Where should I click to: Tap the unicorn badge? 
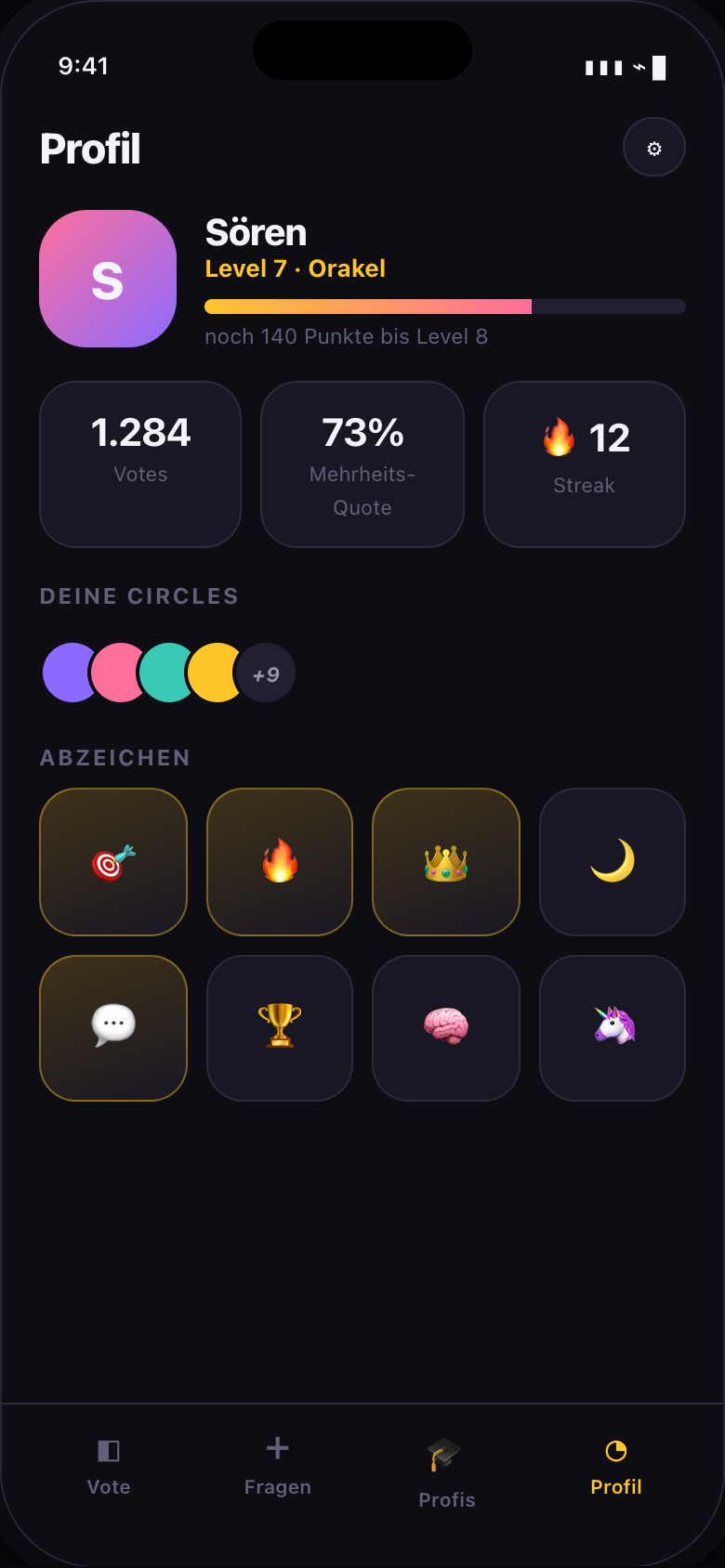[613, 1028]
